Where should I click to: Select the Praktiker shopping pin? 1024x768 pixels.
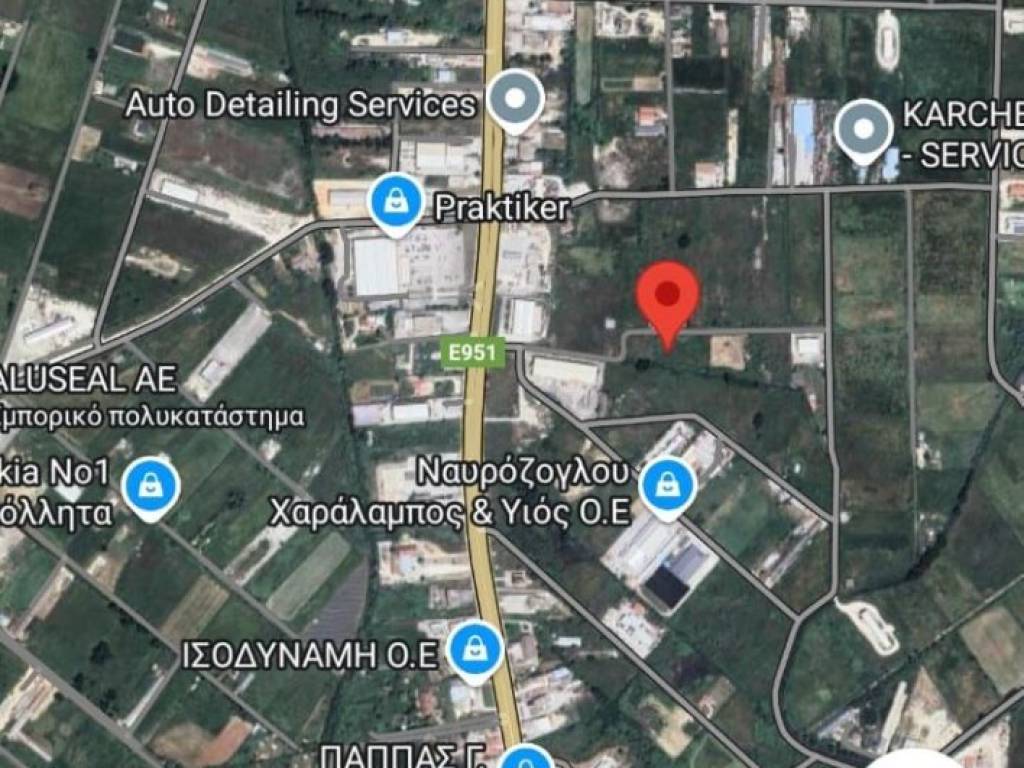click(396, 203)
